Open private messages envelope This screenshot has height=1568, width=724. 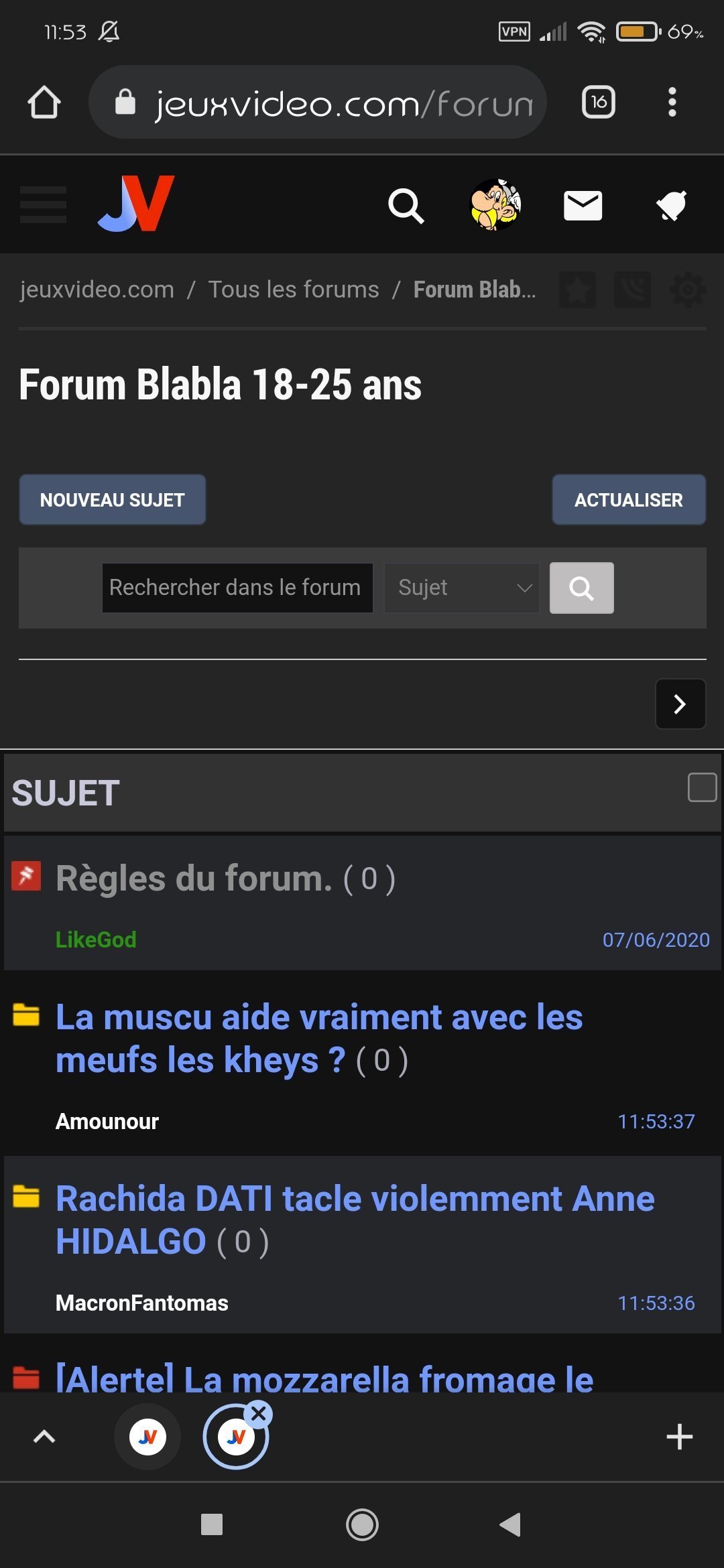pos(583,205)
